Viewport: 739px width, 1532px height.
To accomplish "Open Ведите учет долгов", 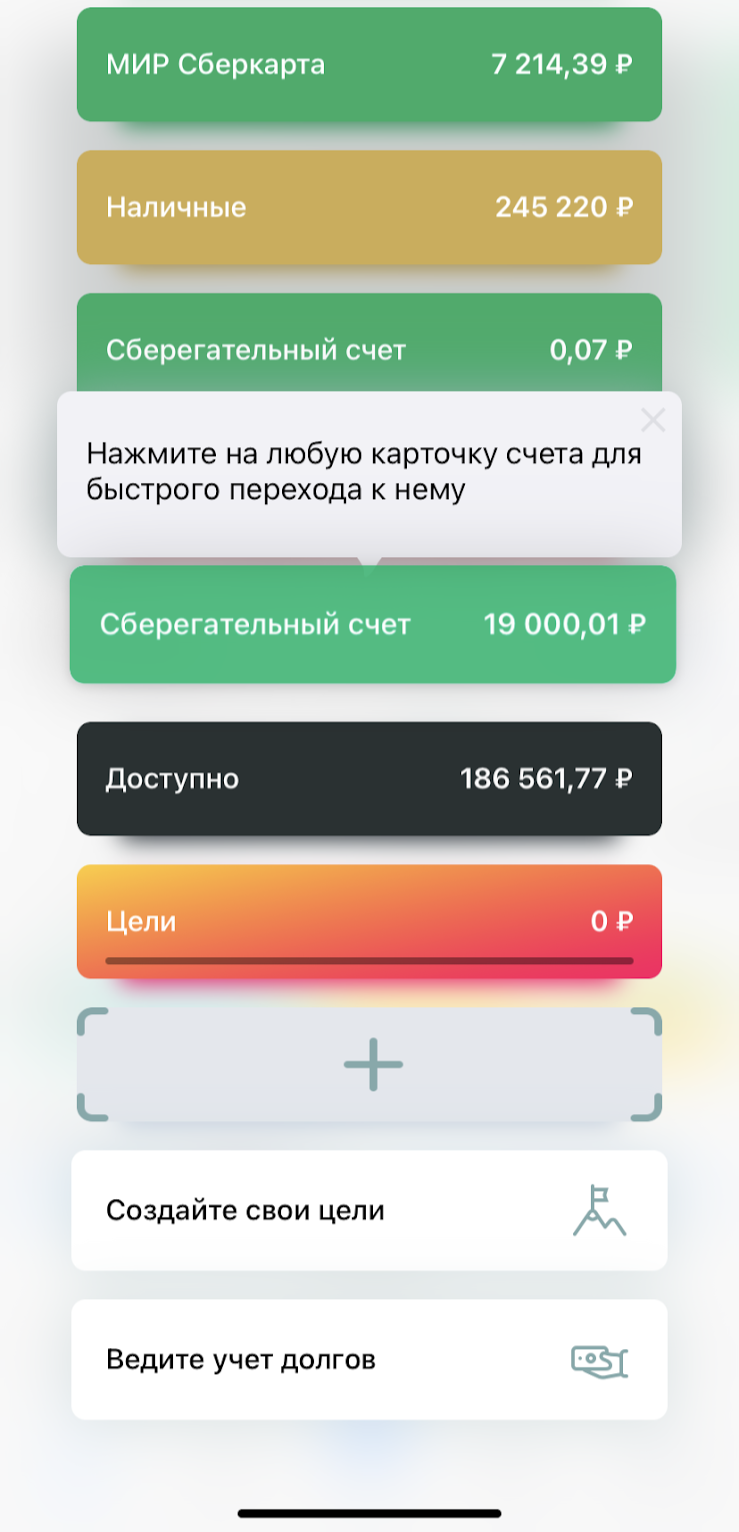I will pyautogui.click(x=369, y=1359).
